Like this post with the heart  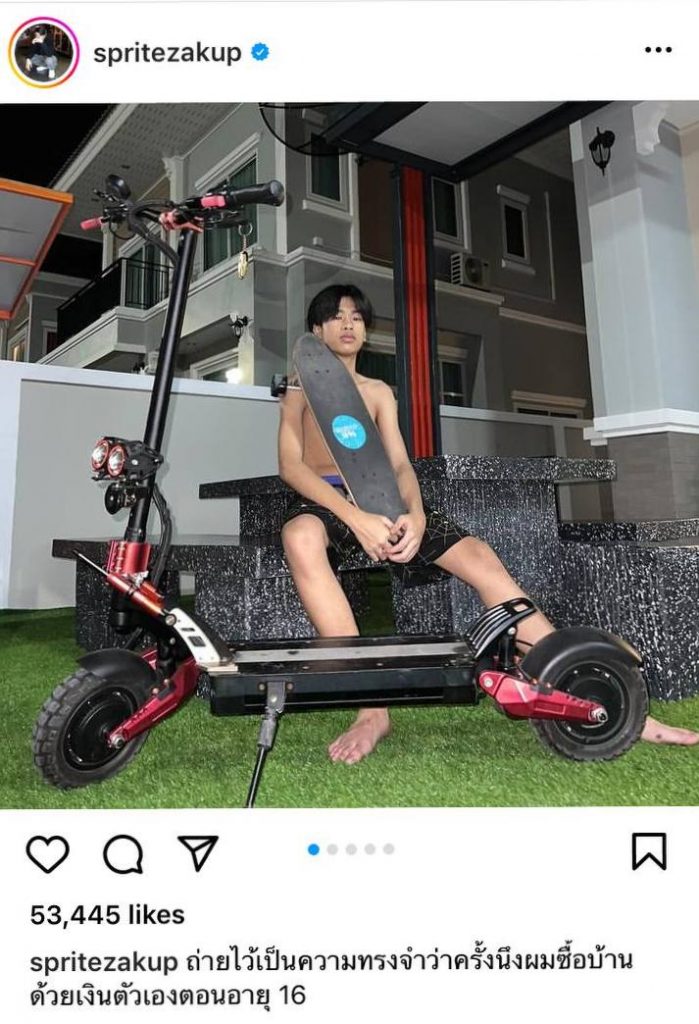(x=47, y=853)
